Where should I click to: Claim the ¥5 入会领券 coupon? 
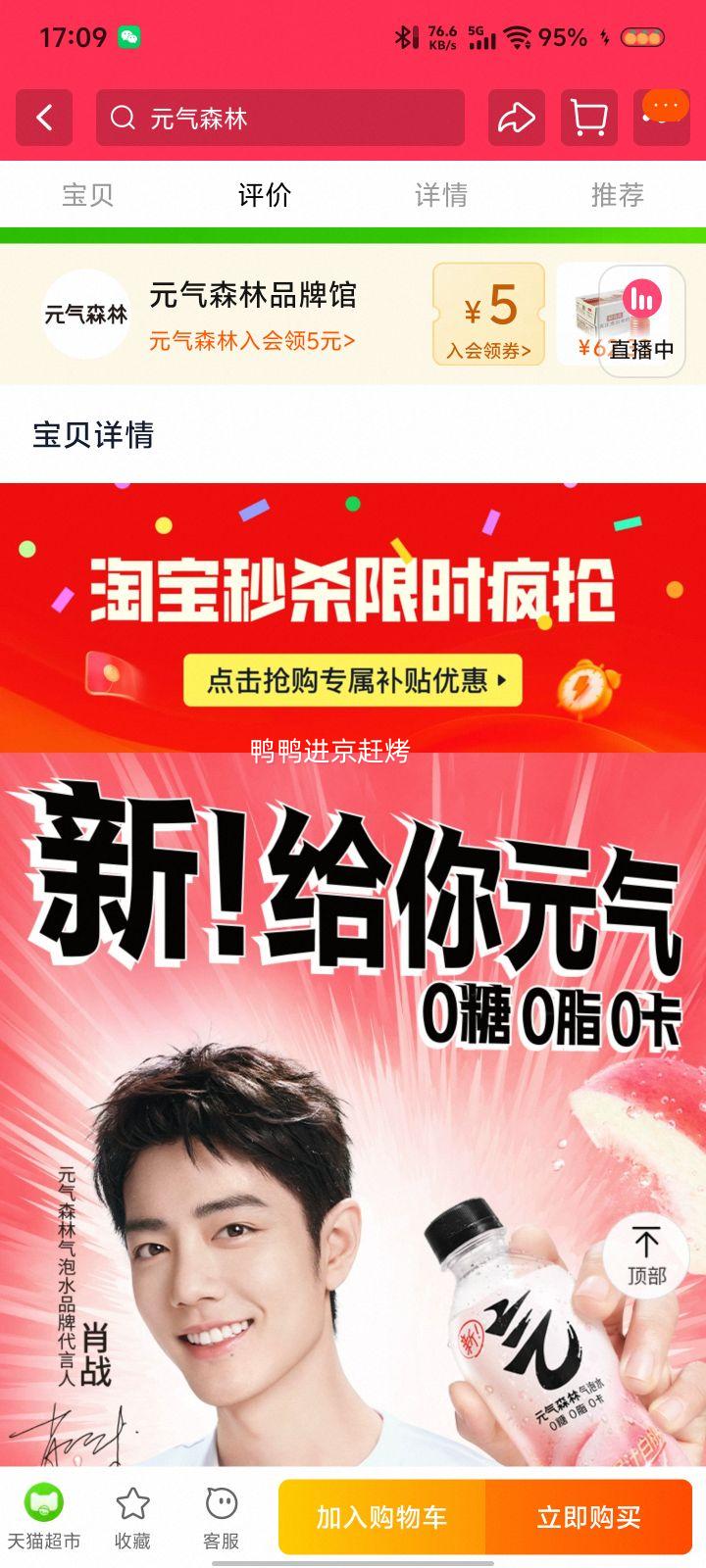point(488,315)
